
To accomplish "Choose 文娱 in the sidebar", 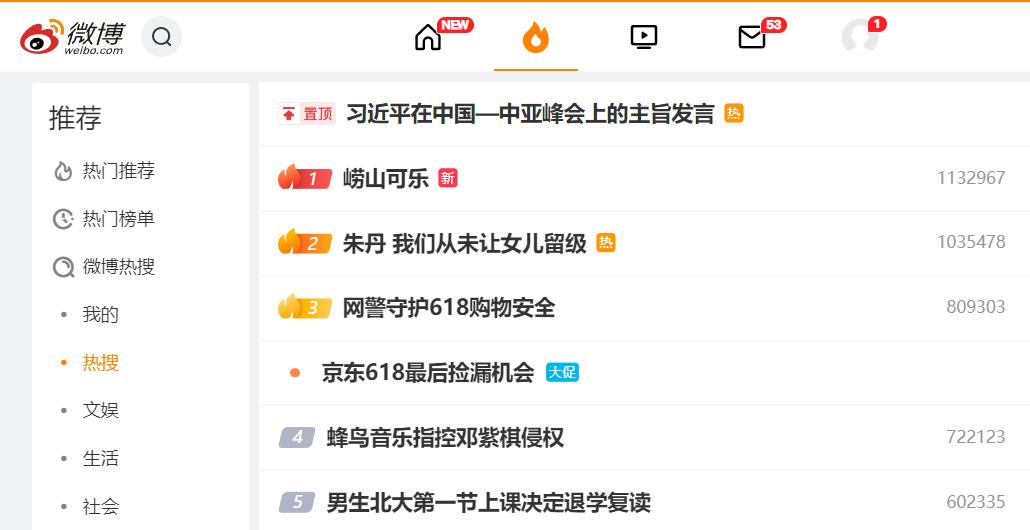I will (x=101, y=410).
